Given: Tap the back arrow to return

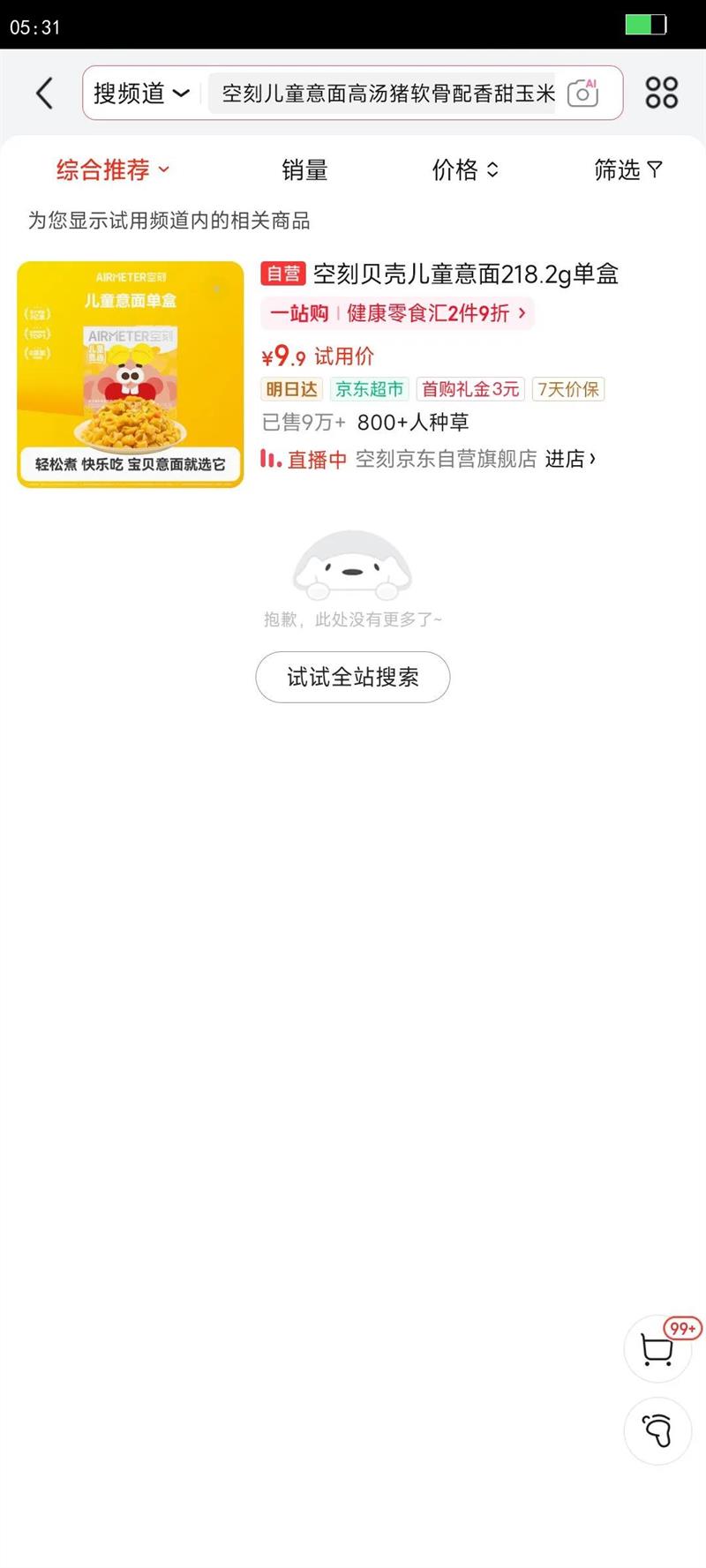Looking at the screenshot, I should coord(44,93).
